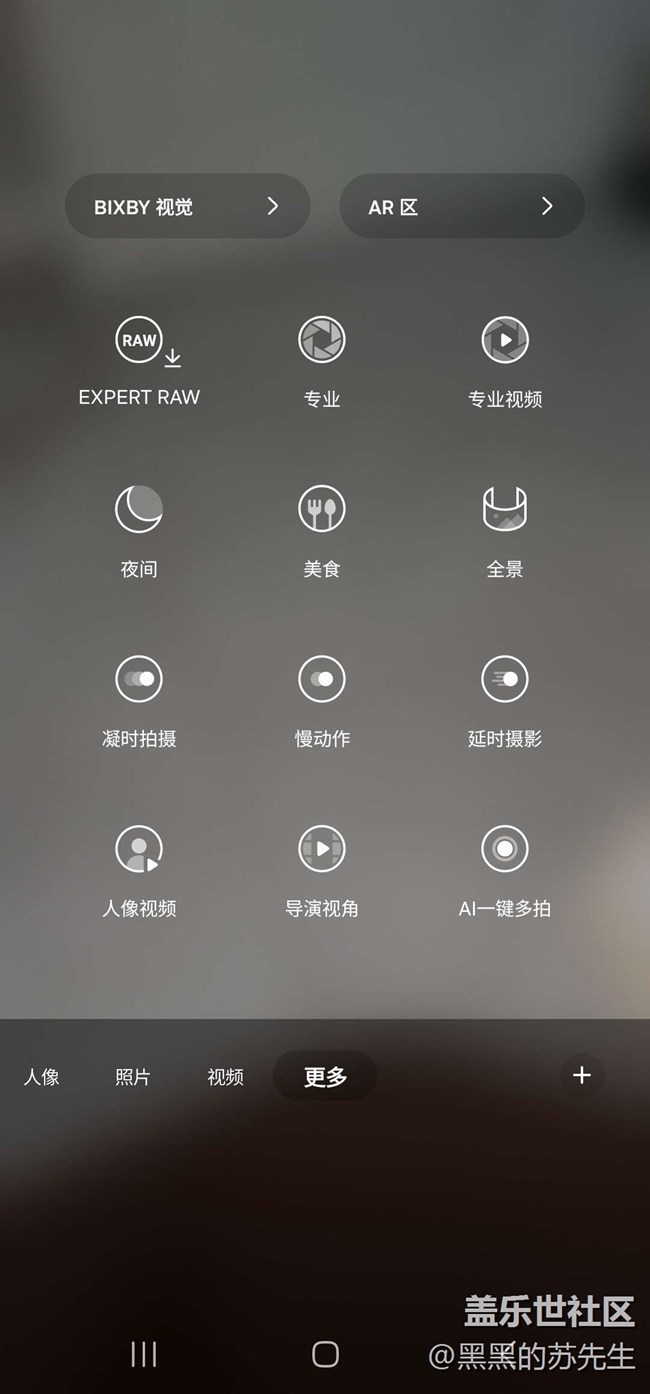Tap the plus button to edit modes
Screen dimensions: 650x1394
point(582,1075)
